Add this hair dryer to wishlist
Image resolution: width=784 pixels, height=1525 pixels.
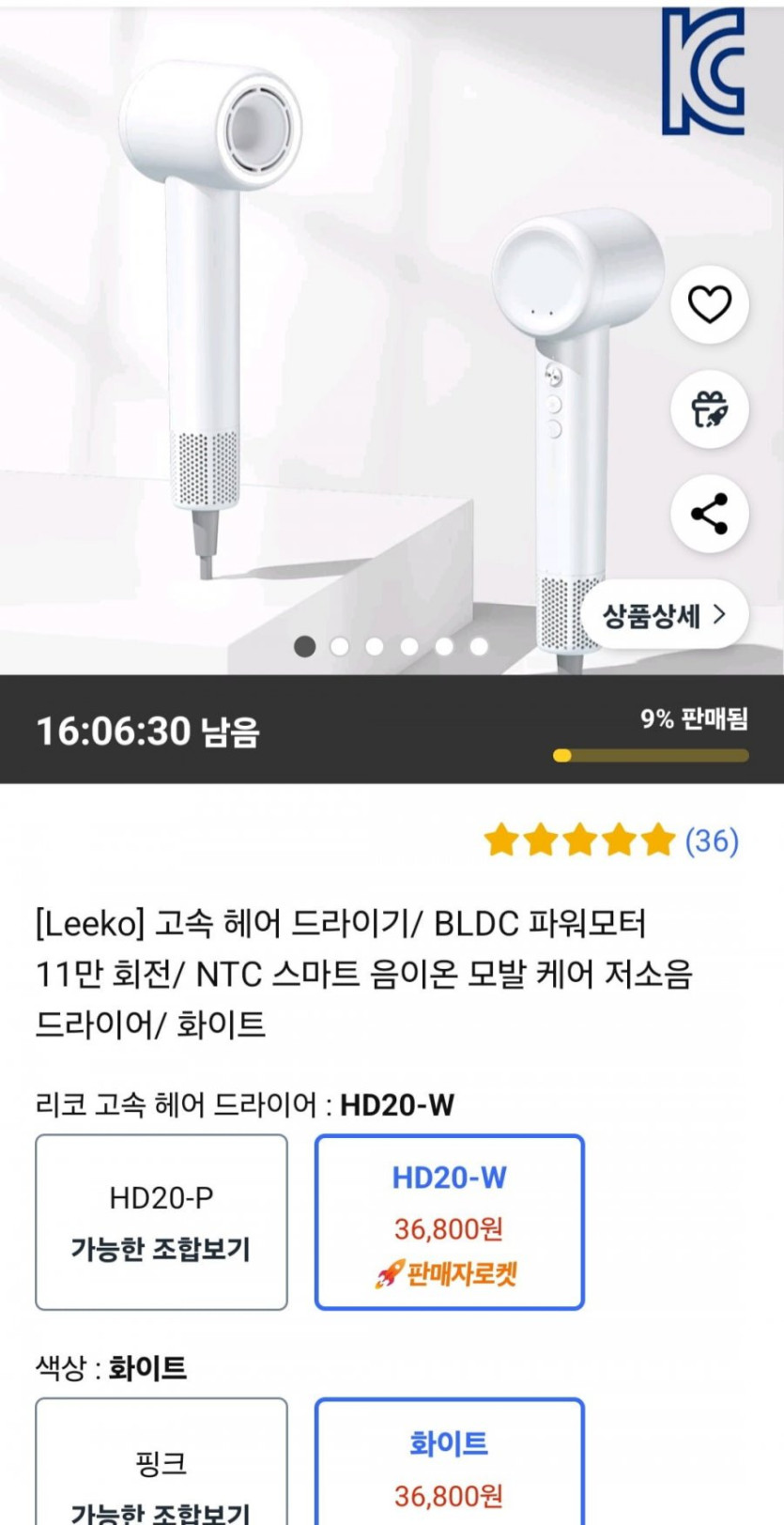click(x=709, y=304)
